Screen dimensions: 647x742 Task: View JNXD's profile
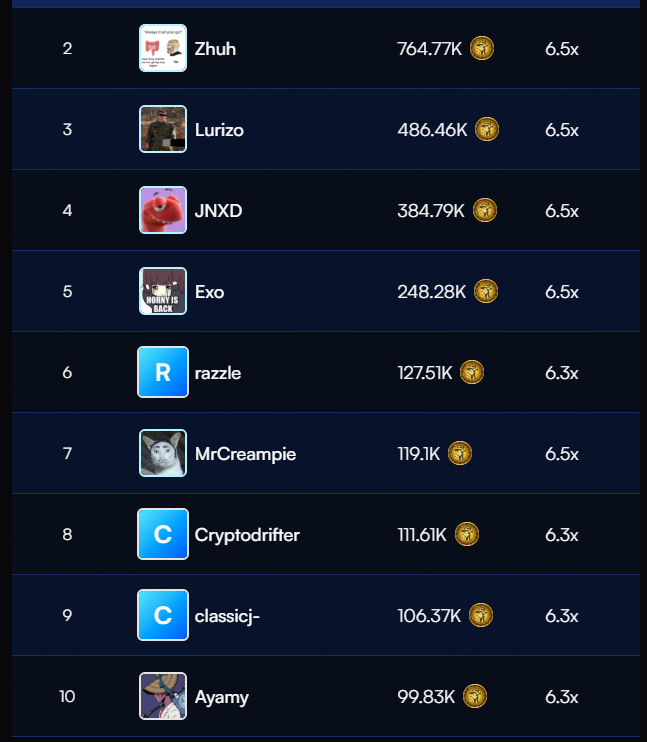(x=218, y=211)
